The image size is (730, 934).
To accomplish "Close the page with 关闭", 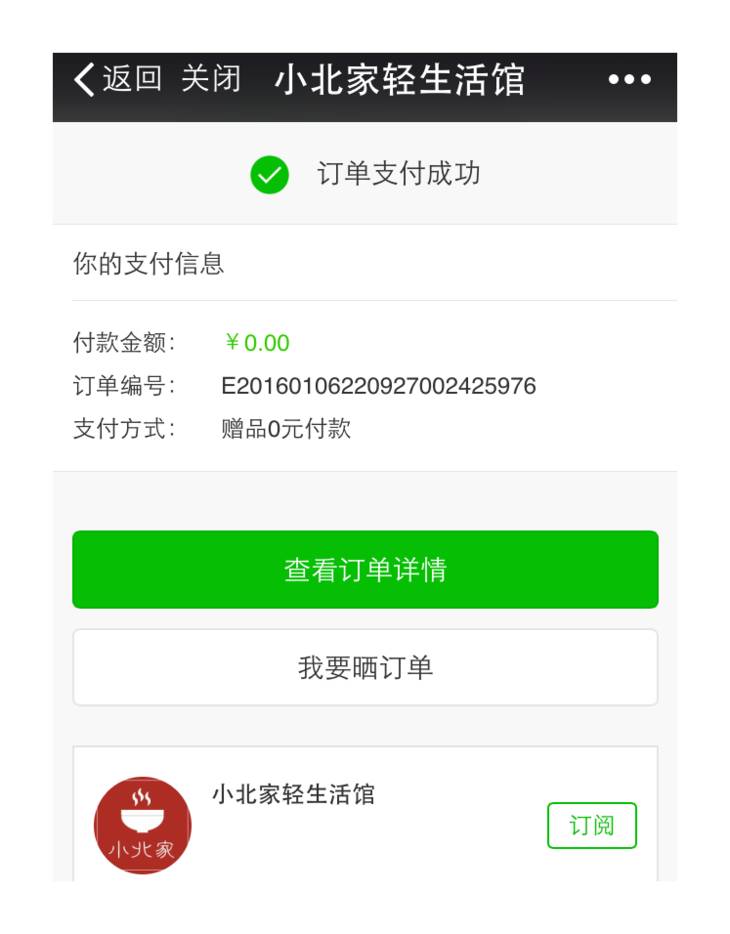I will point(211,79).
